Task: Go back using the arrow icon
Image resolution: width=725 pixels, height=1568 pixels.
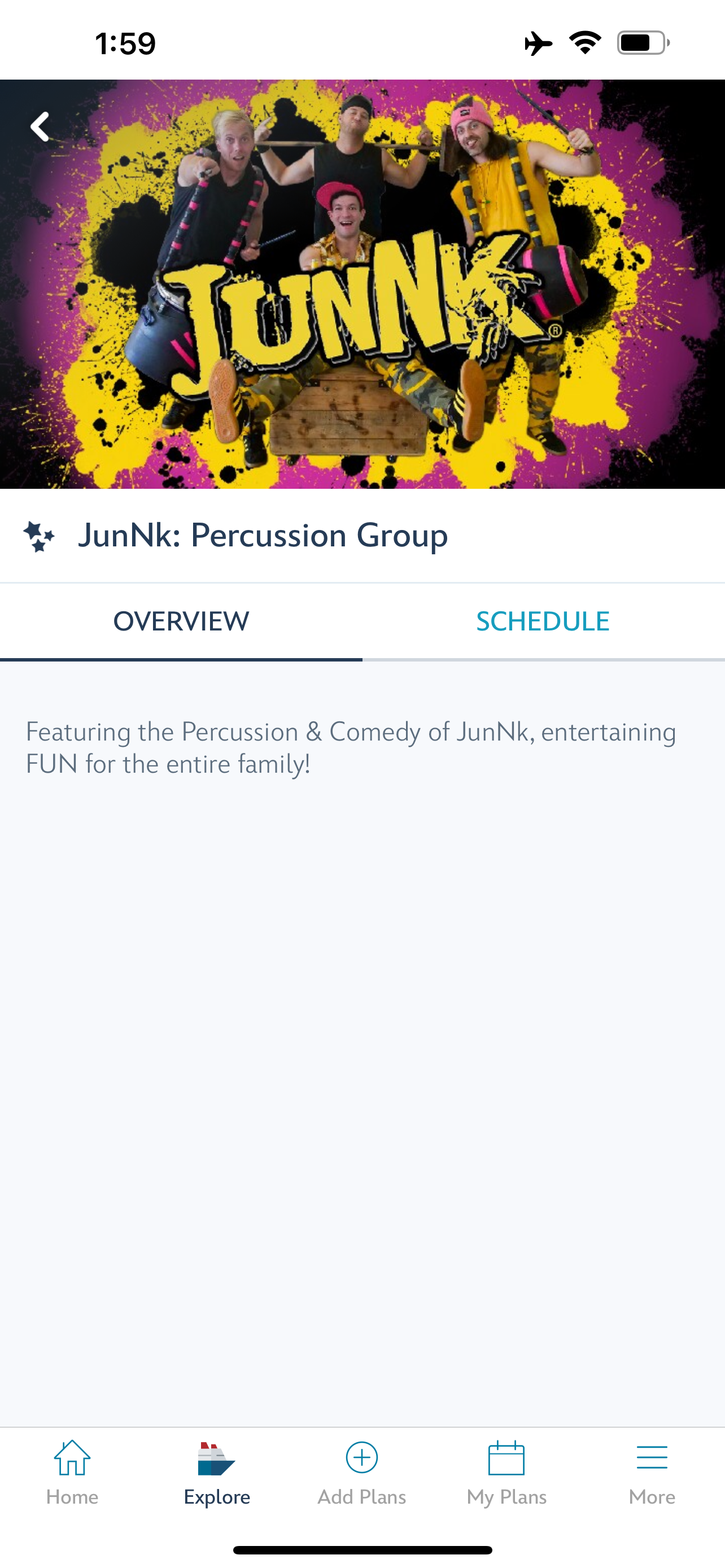Action: pos(40,126)
